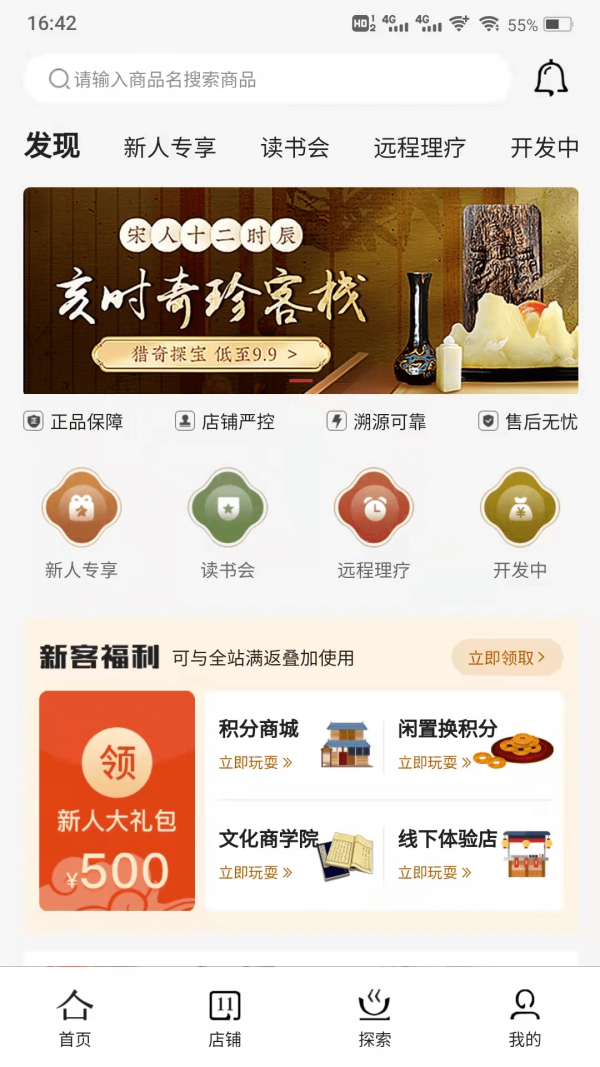Go to the 店铺 bottom tab
The width and height of the screenshot is (600, 1067).
click(x=225, y=1018)
